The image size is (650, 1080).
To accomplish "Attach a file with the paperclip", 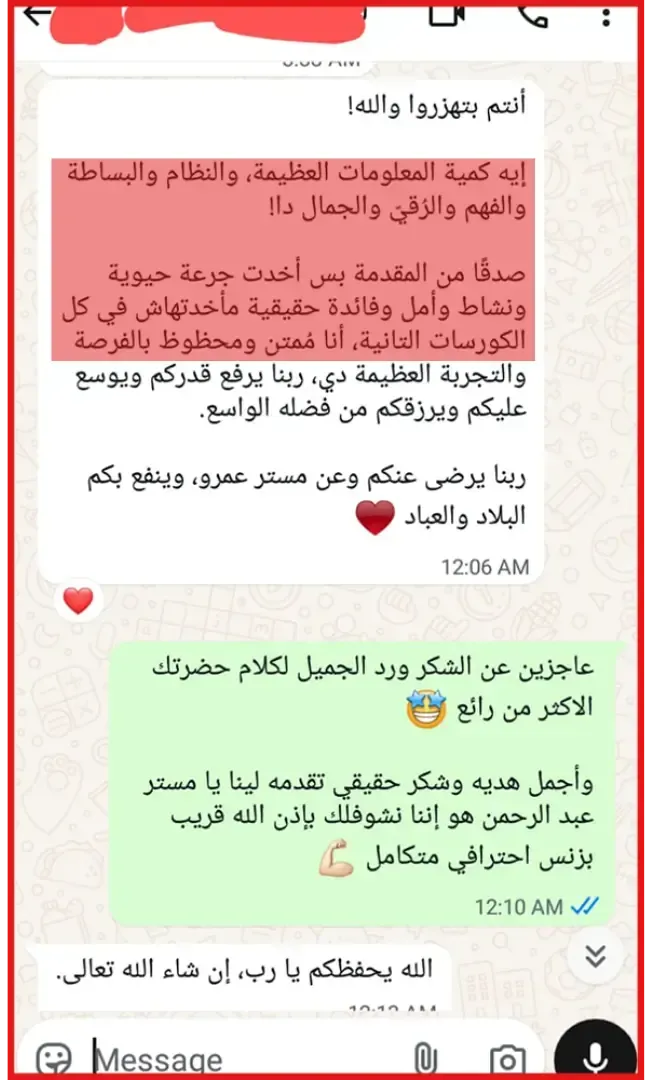I will tap(427, 1058).
